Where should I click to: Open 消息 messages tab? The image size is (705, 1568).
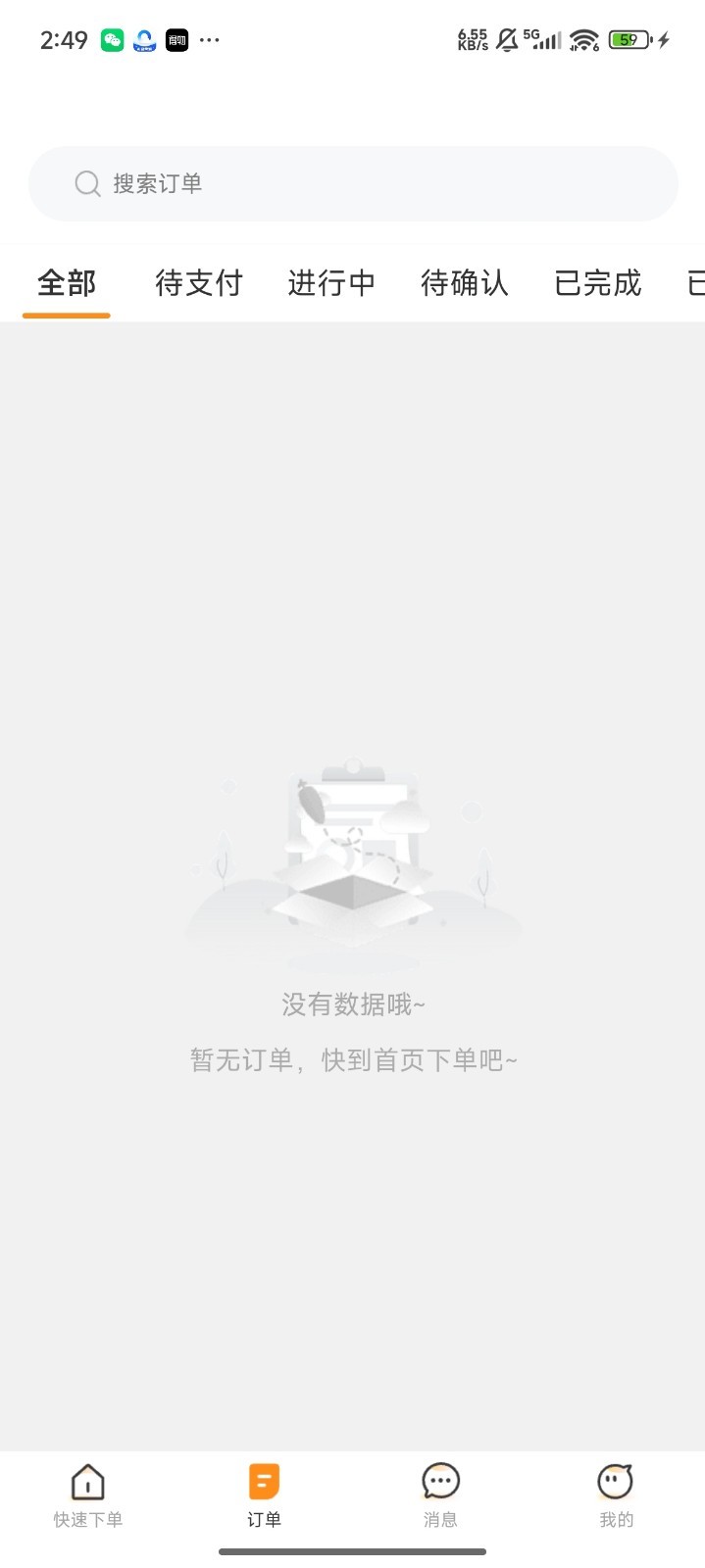coord(440,1495)
